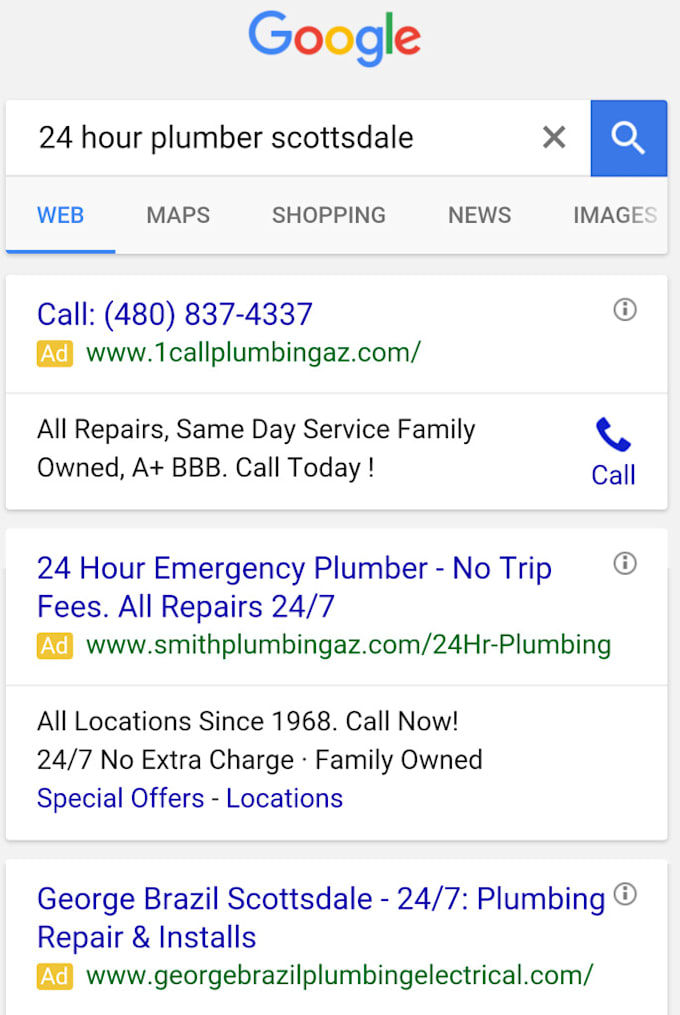Clear the search query text
The width and height of the screenshot is (680, 1015).
point(554,137)
